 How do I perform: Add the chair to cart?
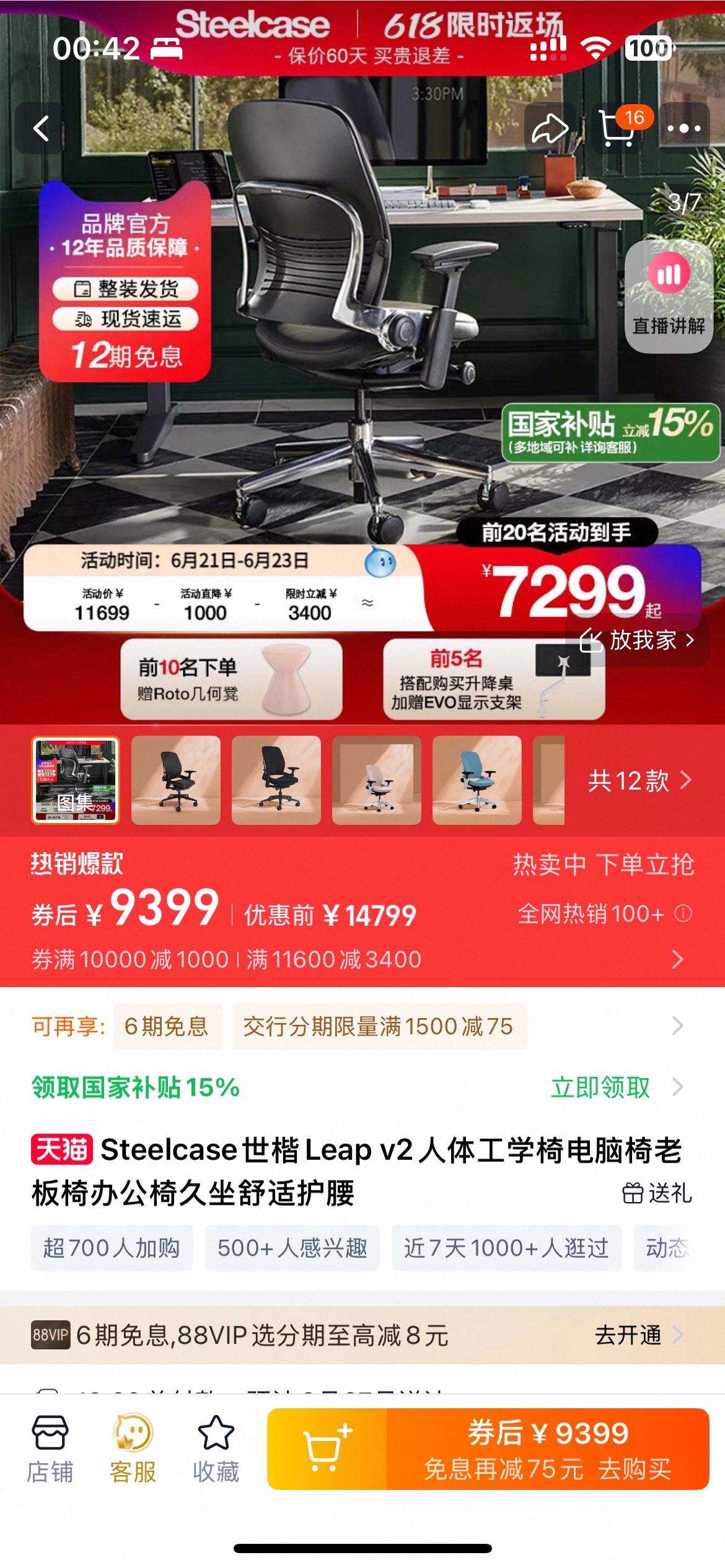[327, 1448]
